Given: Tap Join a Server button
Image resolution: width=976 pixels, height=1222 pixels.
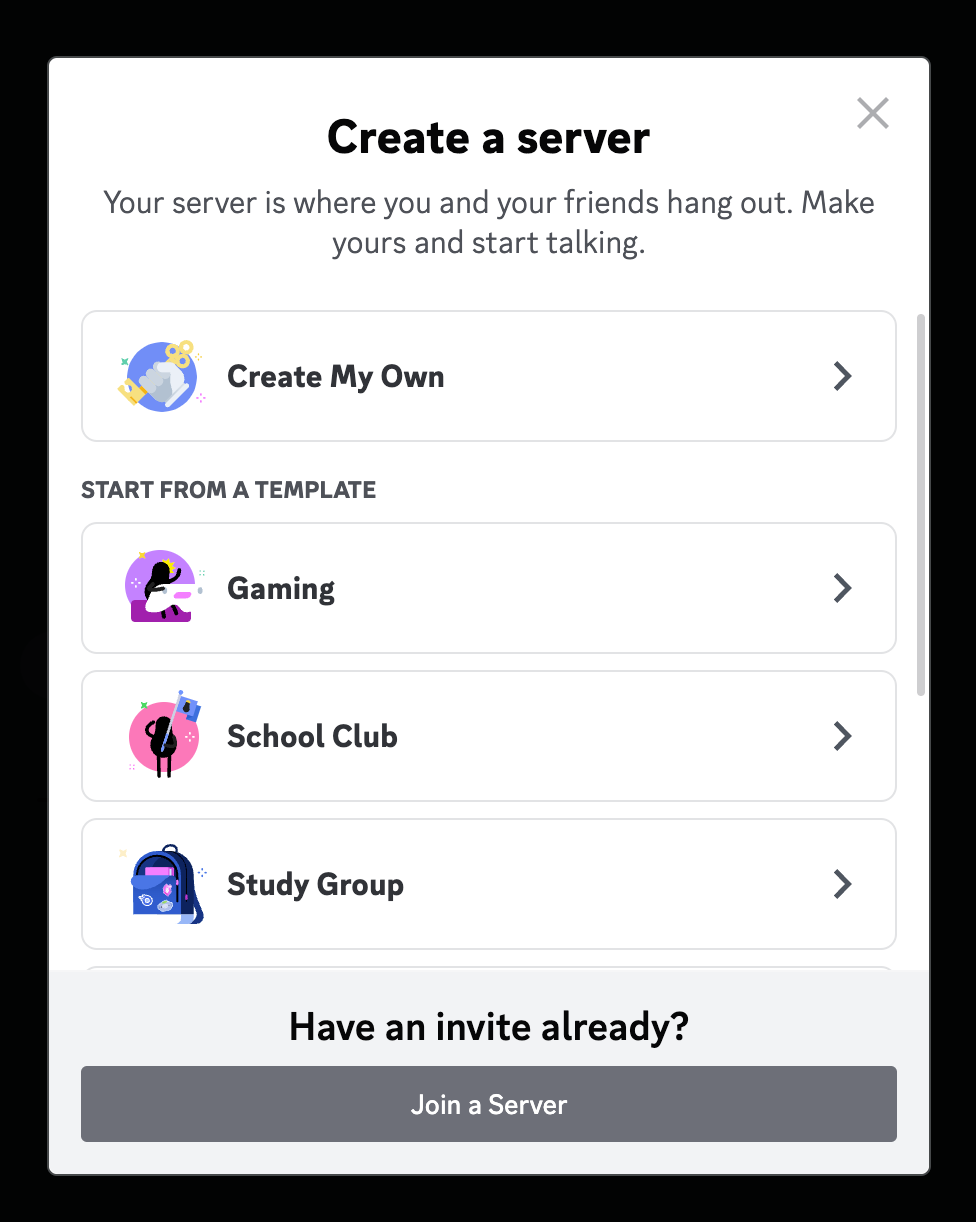Looking at the screenshot, I should [488, 1104].
